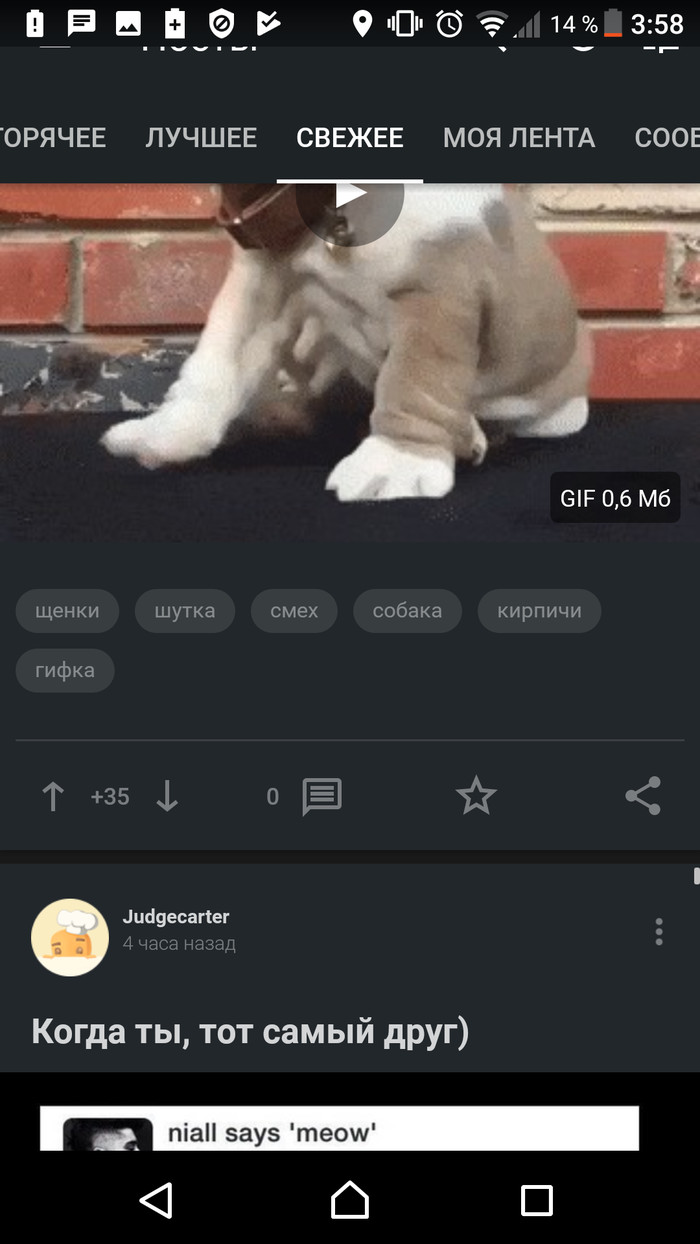This screenshot has width=700, height=1244.
Task: Downvote the puppy GIF post
Action: click(x=167, y=797)
